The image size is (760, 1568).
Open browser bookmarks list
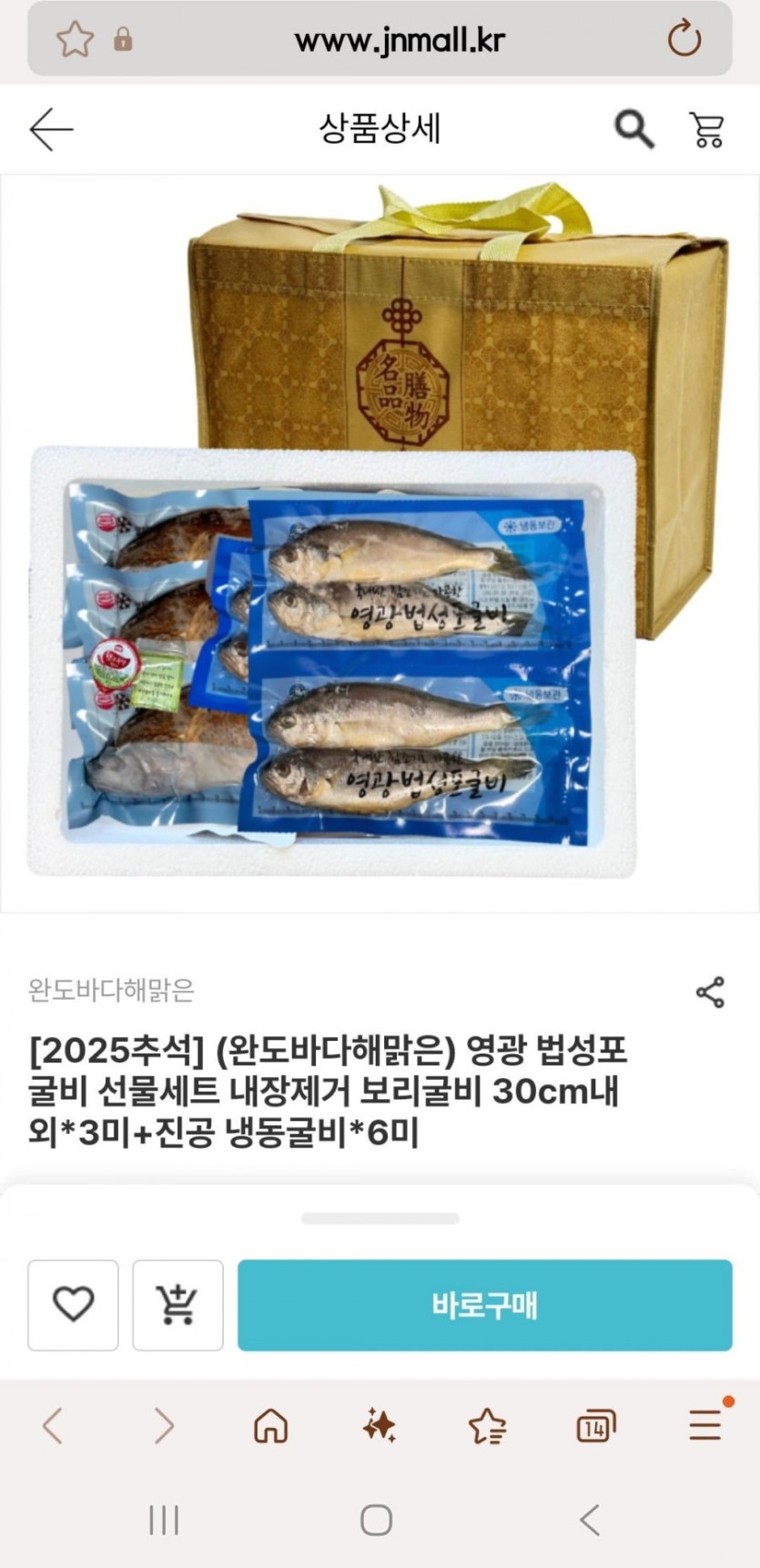(487, 1425)
